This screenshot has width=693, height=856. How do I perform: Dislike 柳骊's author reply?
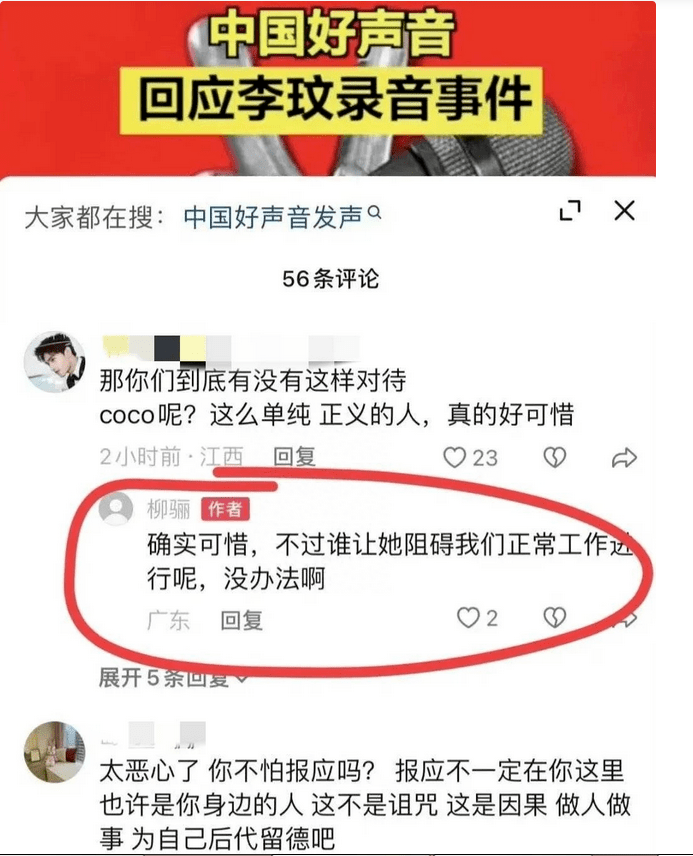tap(554, 618)
